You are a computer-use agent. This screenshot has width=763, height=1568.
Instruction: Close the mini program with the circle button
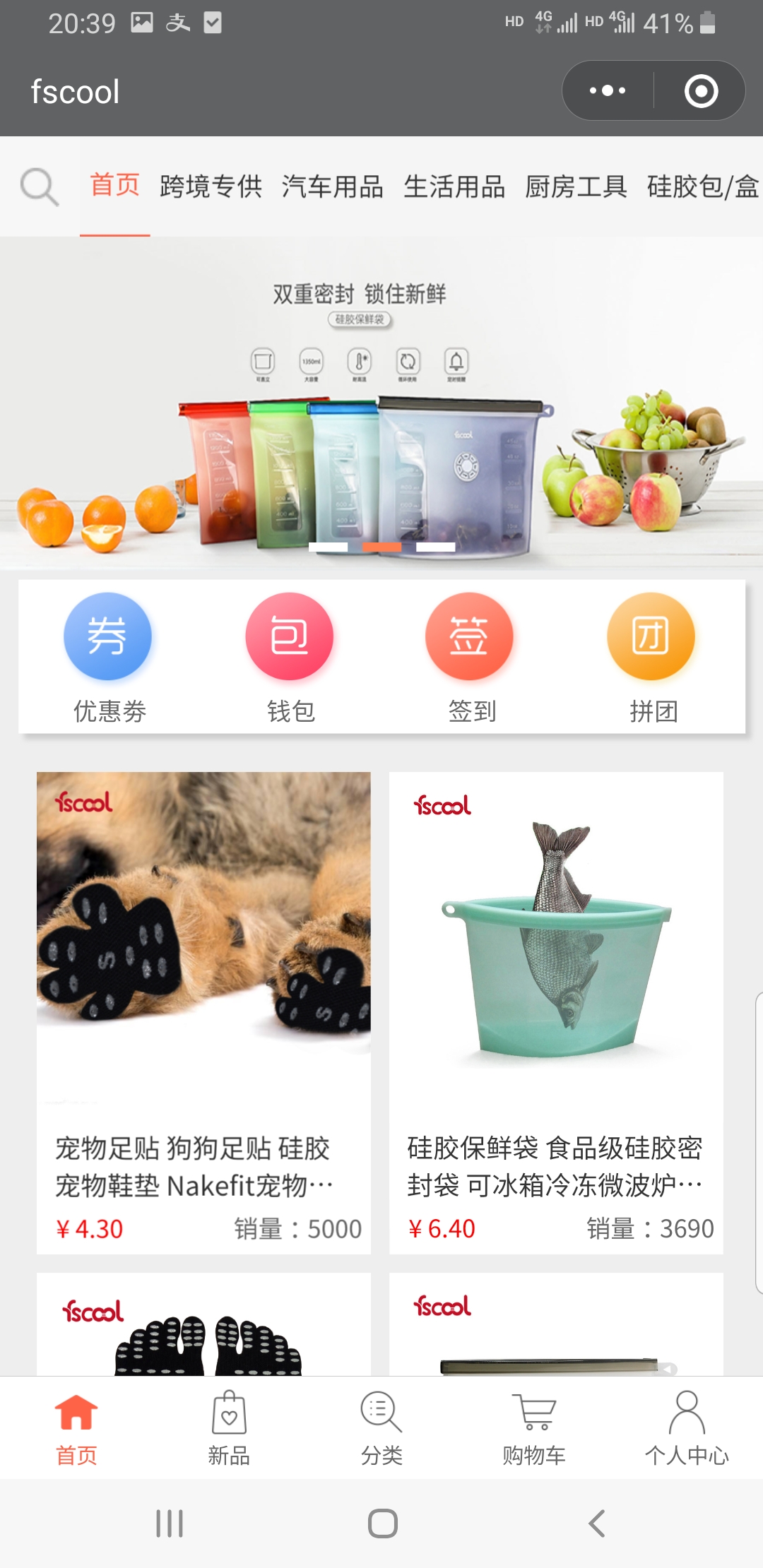coord(701,91)
